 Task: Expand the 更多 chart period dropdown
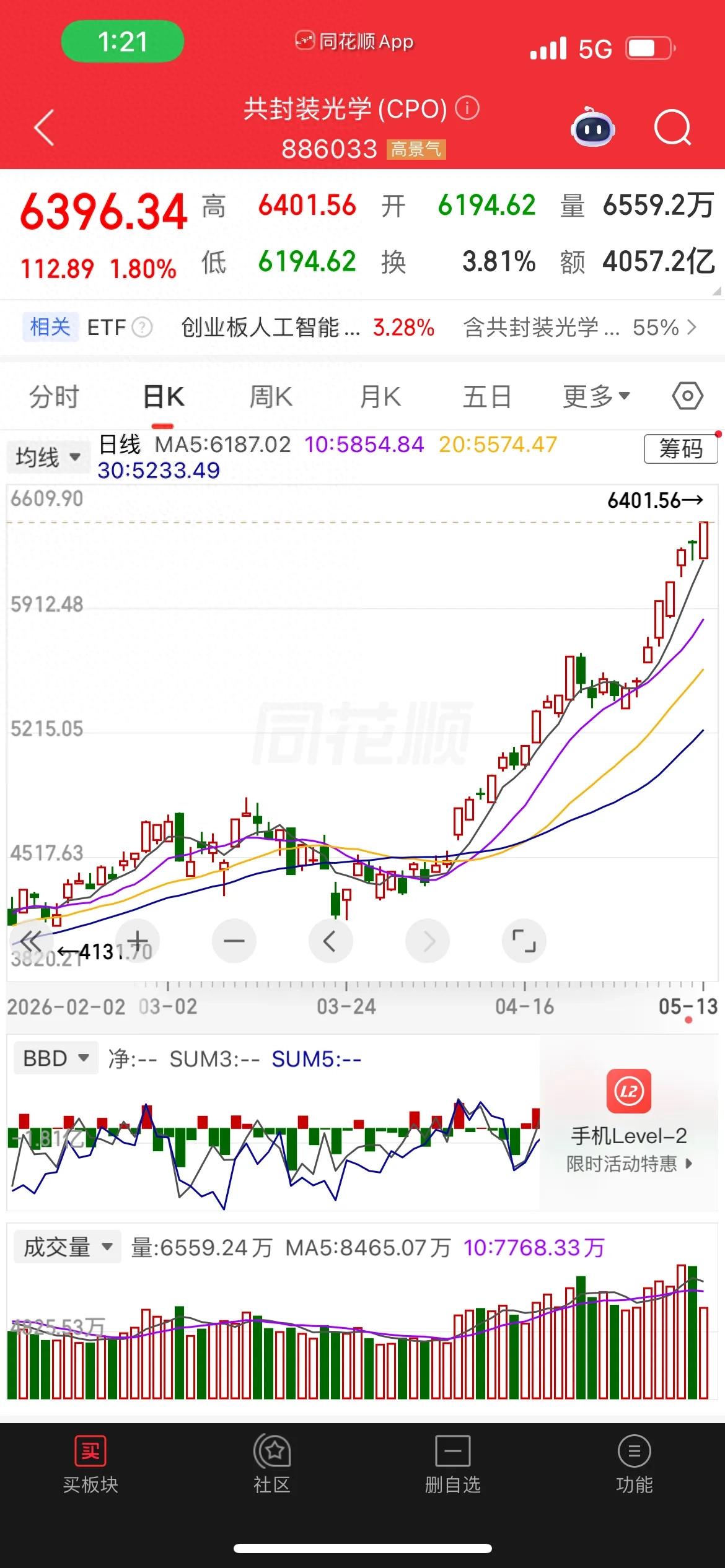coord(596,396)
